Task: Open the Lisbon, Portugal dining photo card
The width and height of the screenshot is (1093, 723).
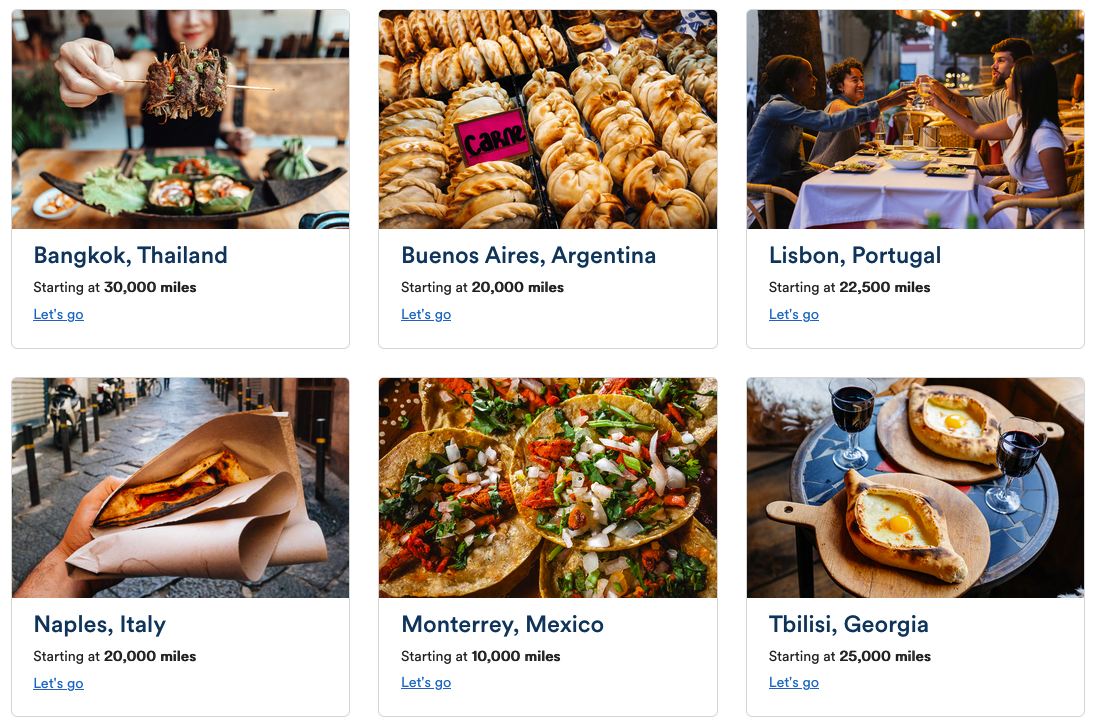Action: coord(915,120)
